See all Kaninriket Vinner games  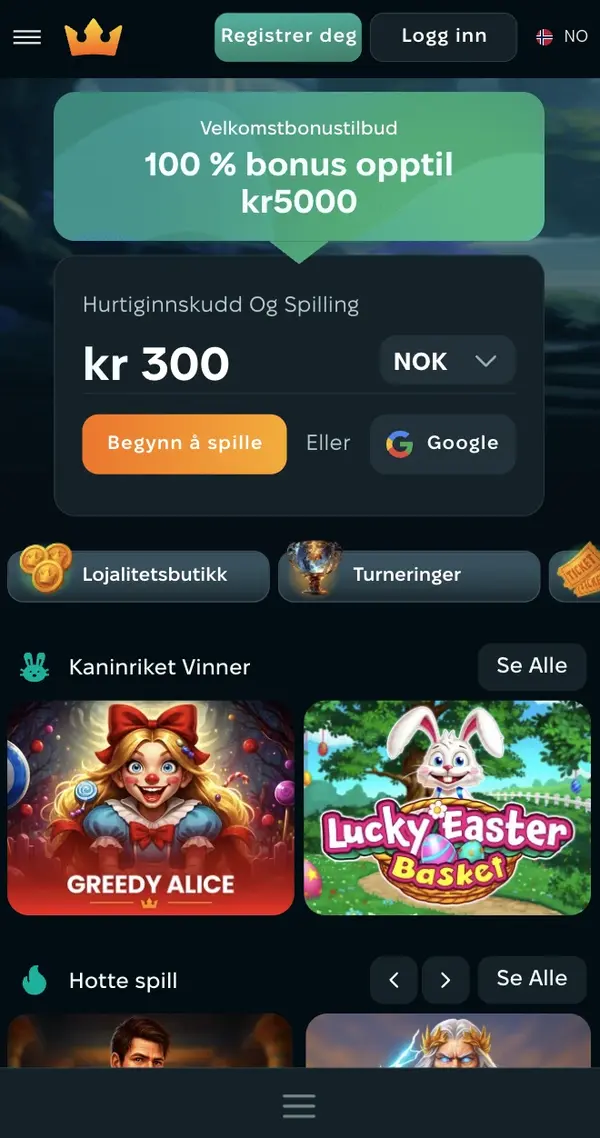point(531,666)
